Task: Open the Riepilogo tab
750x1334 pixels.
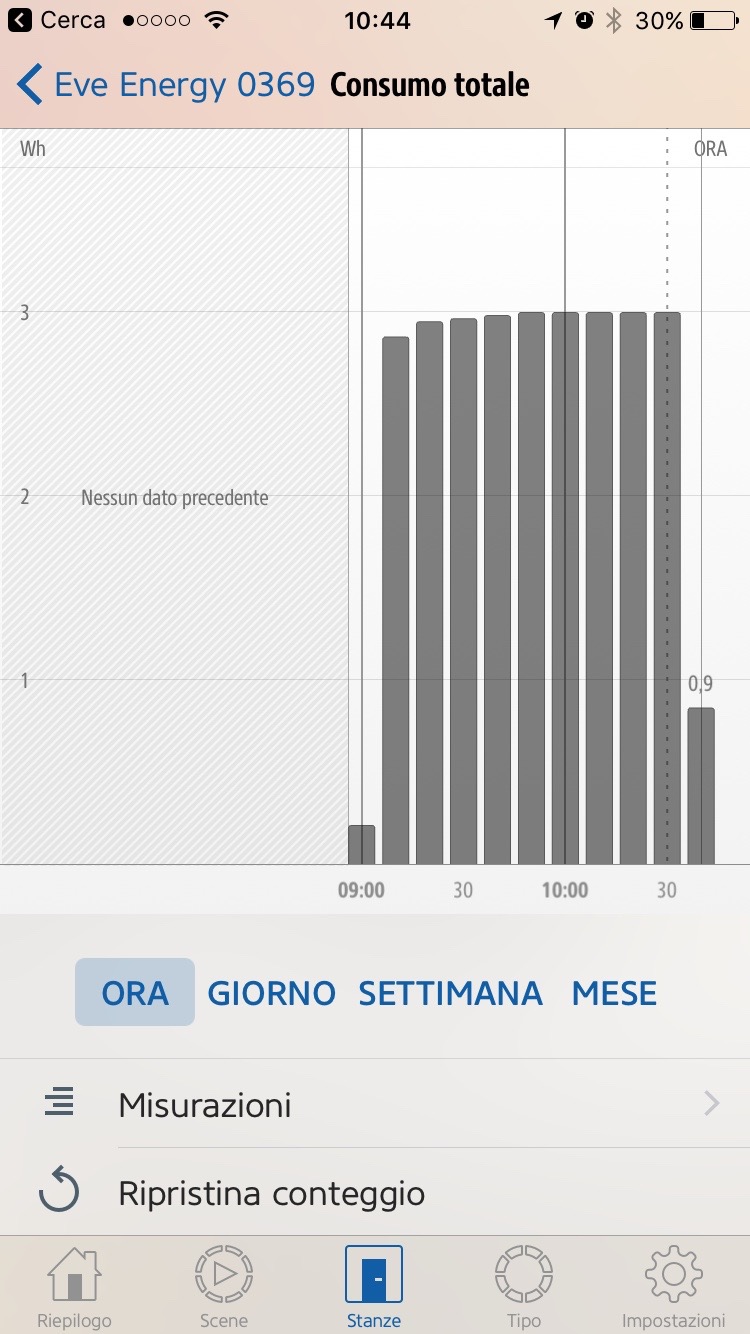Action: click(74, 1287)
